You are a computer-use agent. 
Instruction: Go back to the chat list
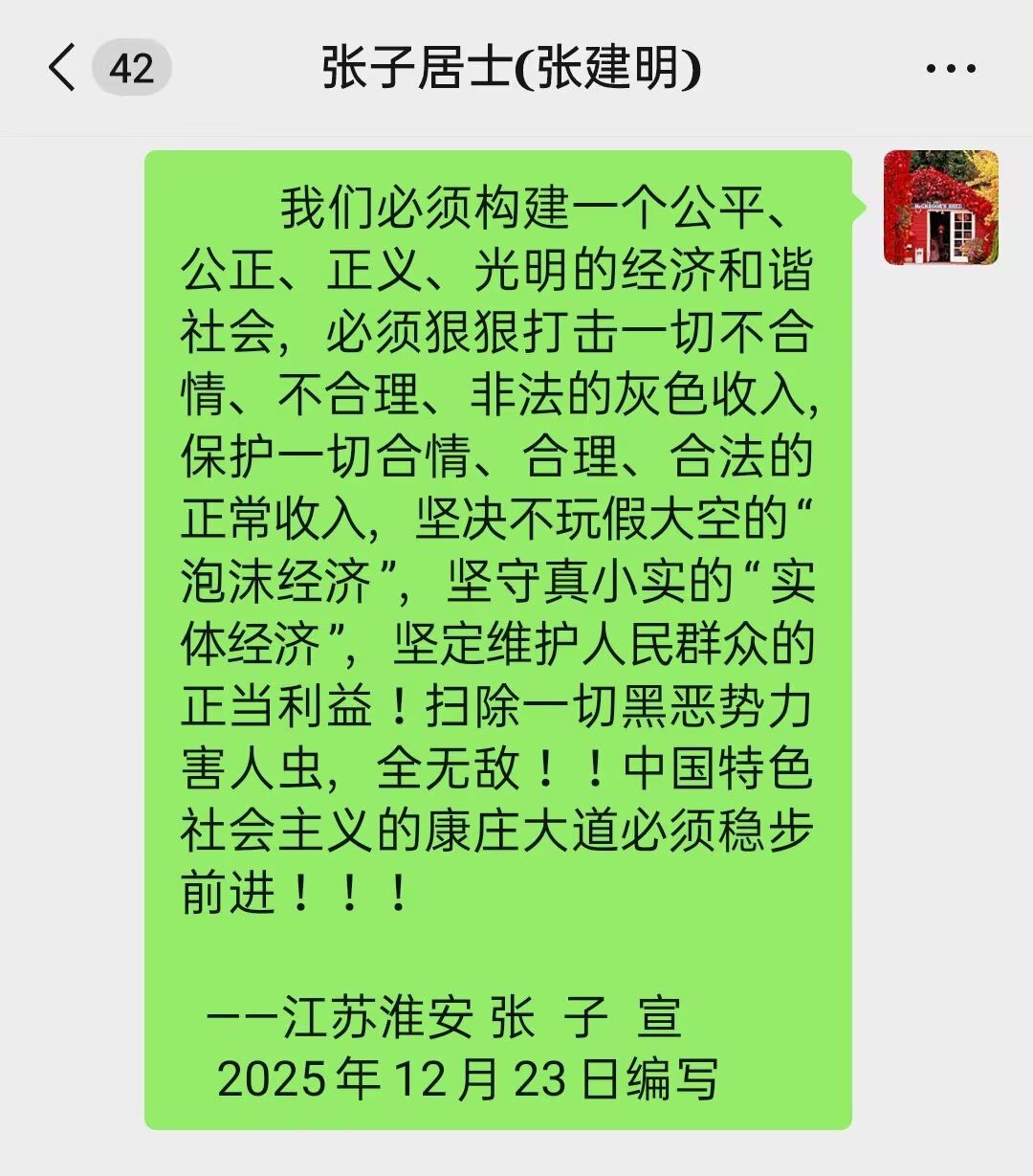tap(63, 69)
